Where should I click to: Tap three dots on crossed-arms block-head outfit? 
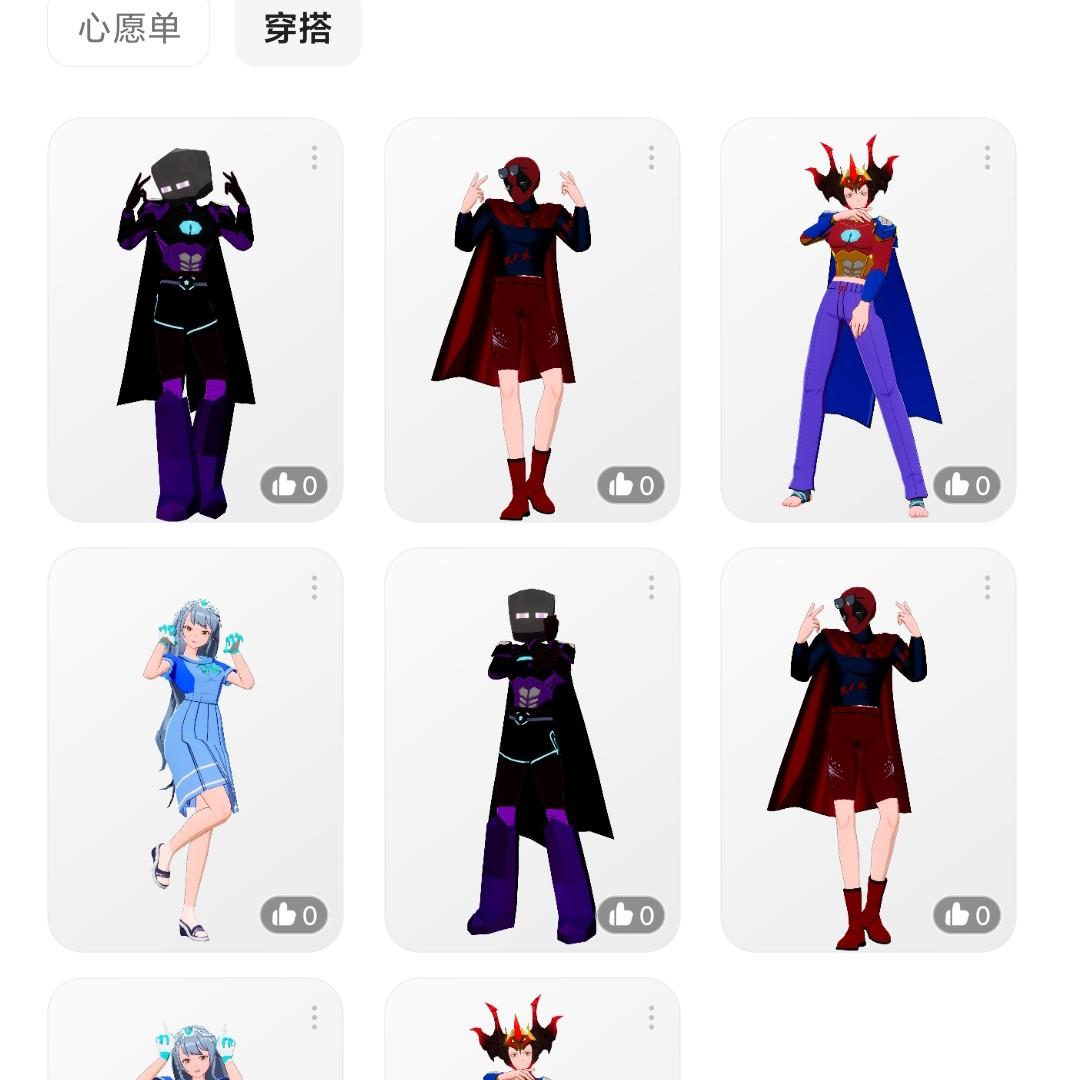[651, 587]
